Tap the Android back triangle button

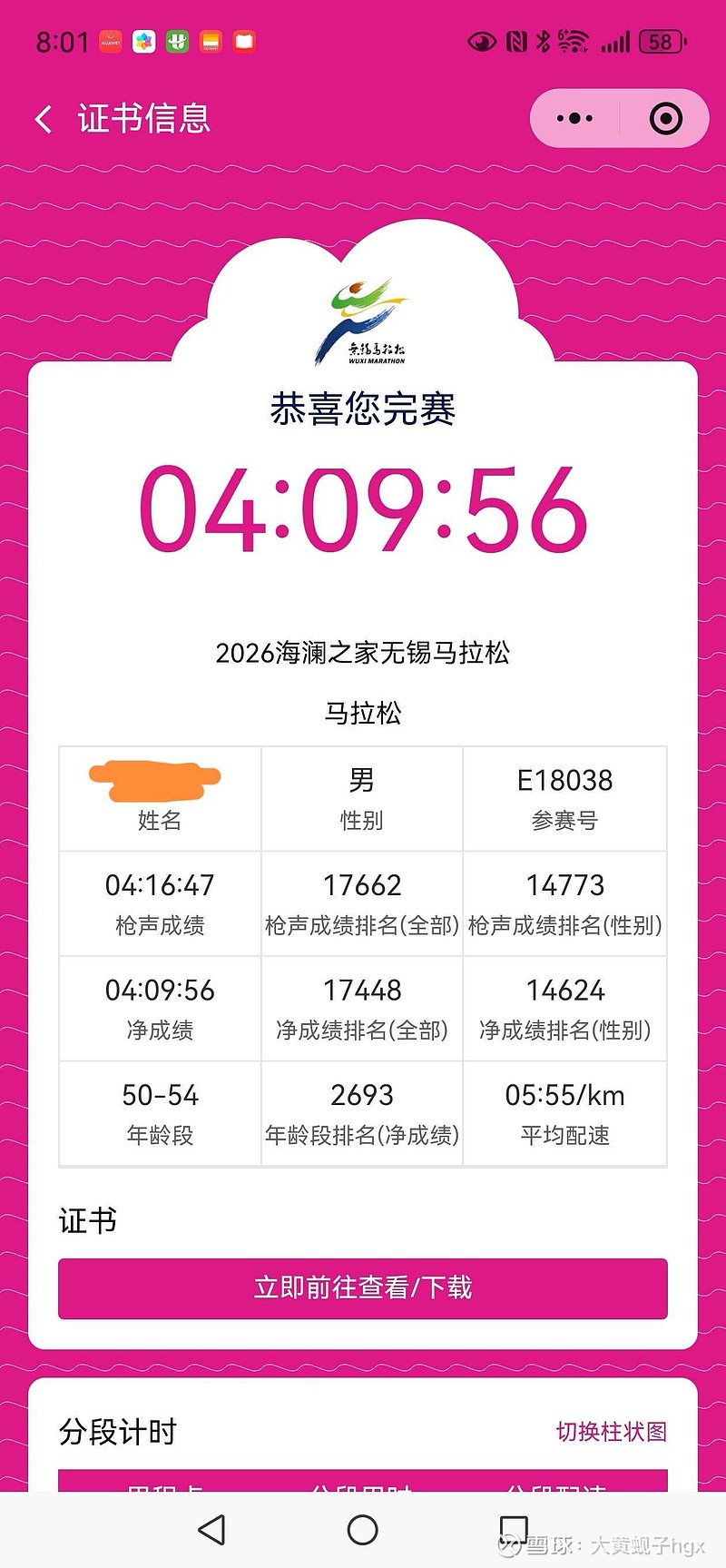pyautogui.click(x=211, y=1531)
